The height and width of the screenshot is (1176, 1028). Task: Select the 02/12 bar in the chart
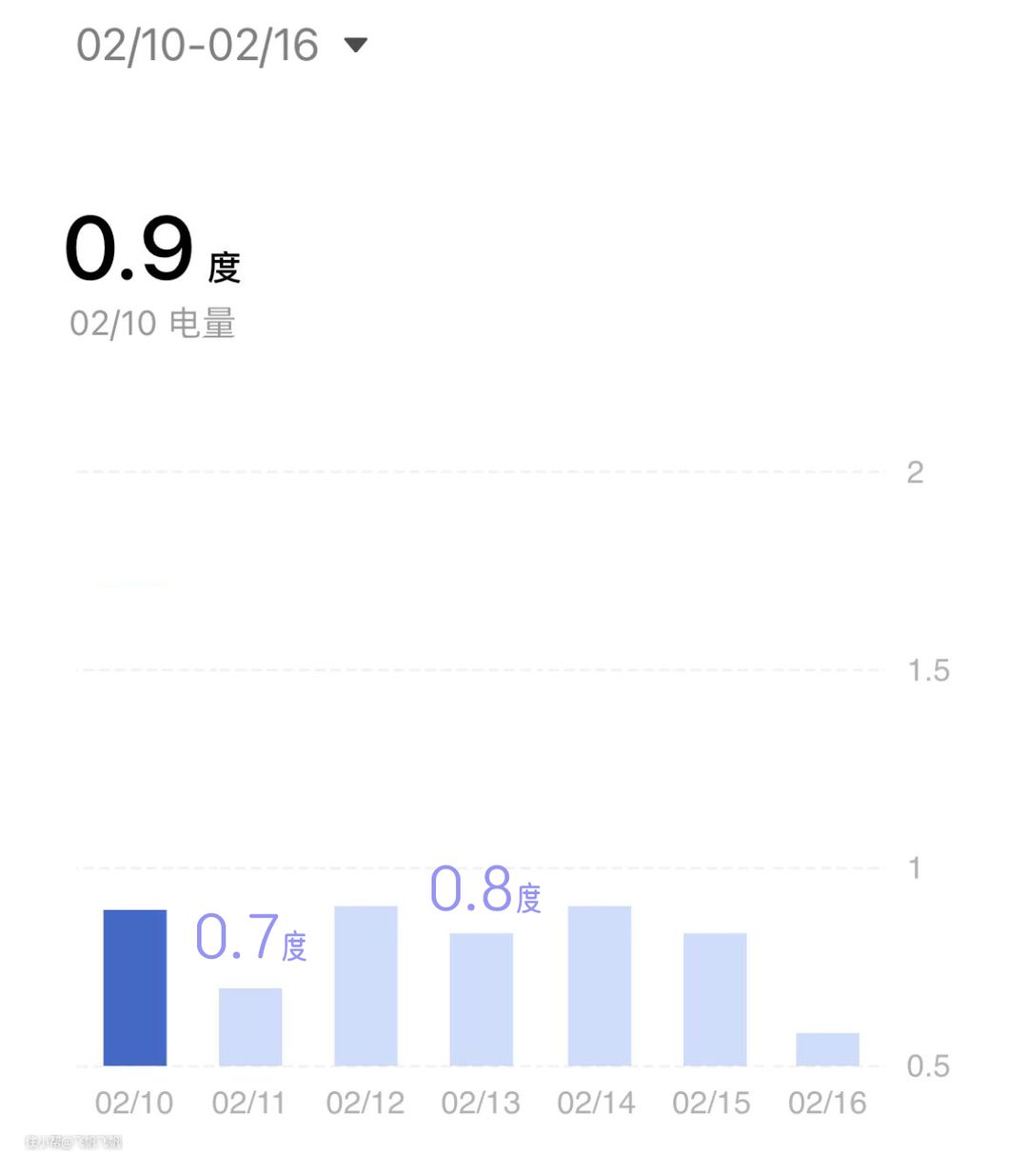coord(366,986)
